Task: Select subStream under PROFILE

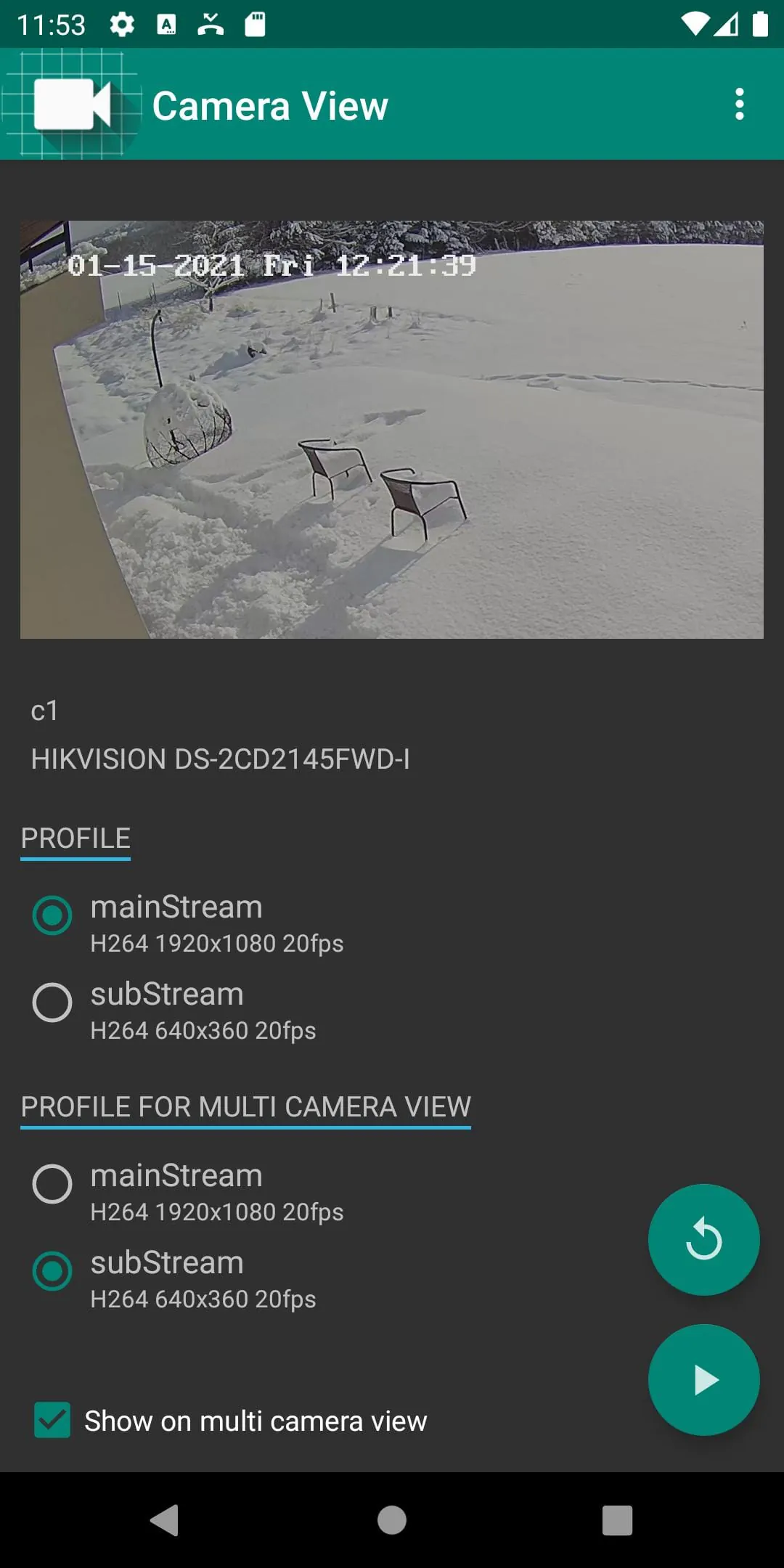Action: 52,1004
